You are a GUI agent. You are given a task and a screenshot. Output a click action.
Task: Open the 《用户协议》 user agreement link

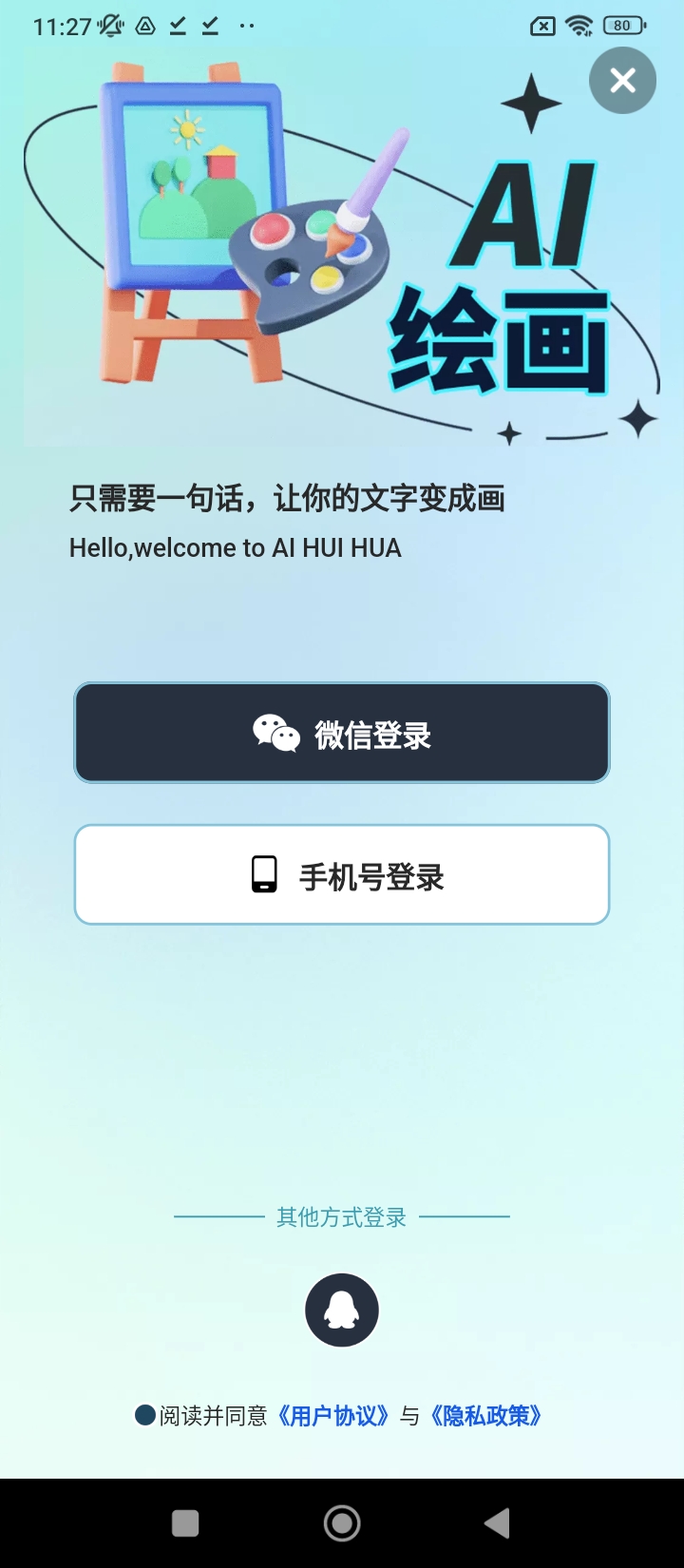coord(332,1416)
